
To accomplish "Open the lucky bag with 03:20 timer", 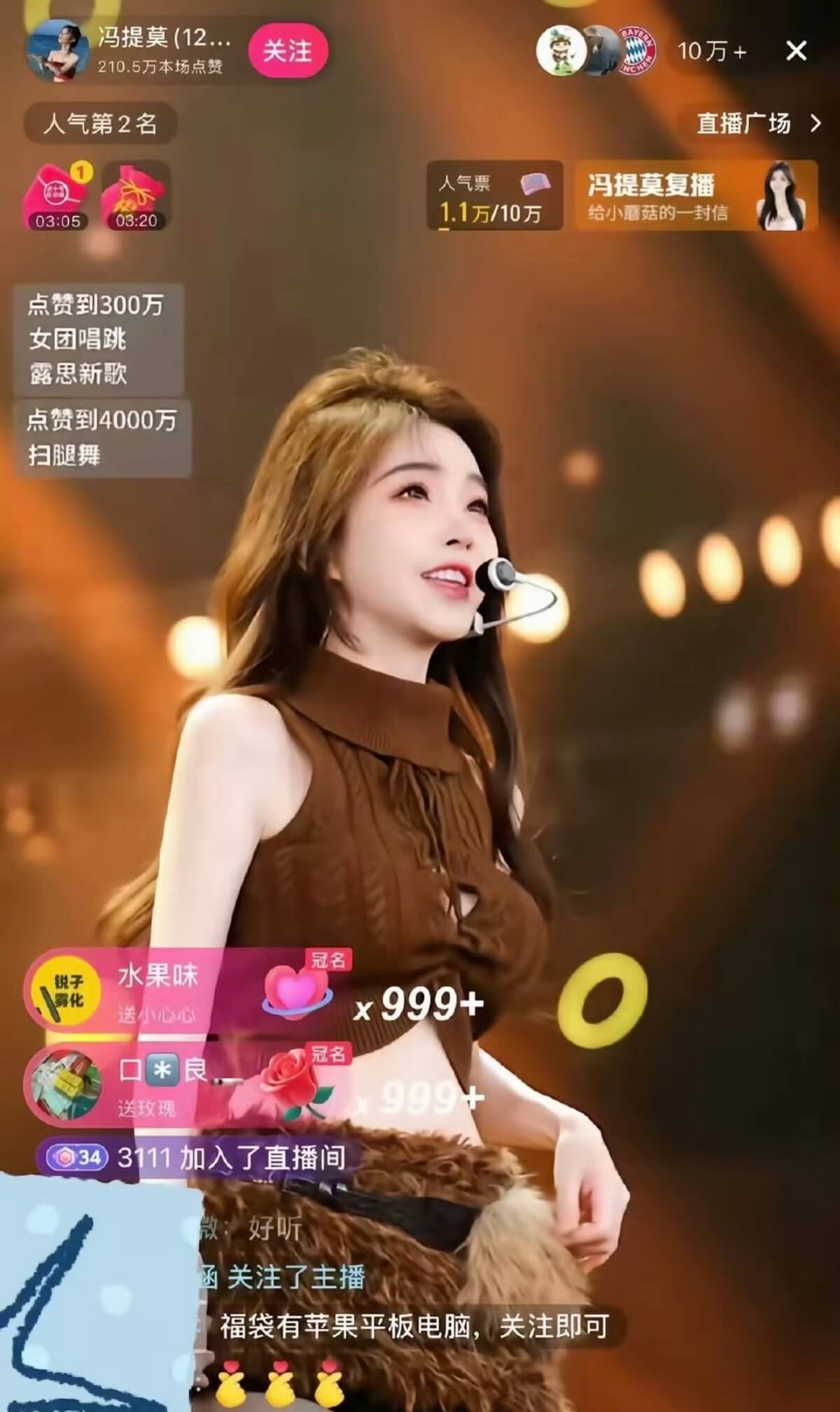I will [136, 196].
